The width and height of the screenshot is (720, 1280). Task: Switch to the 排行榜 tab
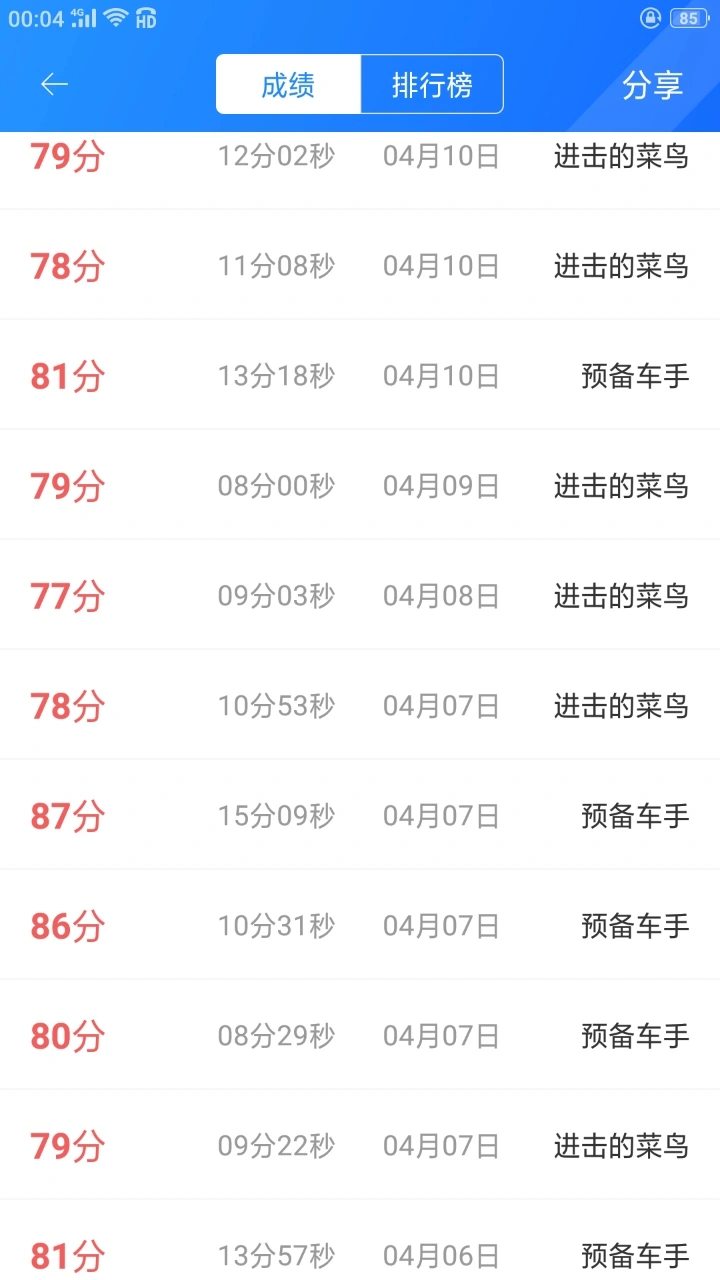tap(432, 85)
